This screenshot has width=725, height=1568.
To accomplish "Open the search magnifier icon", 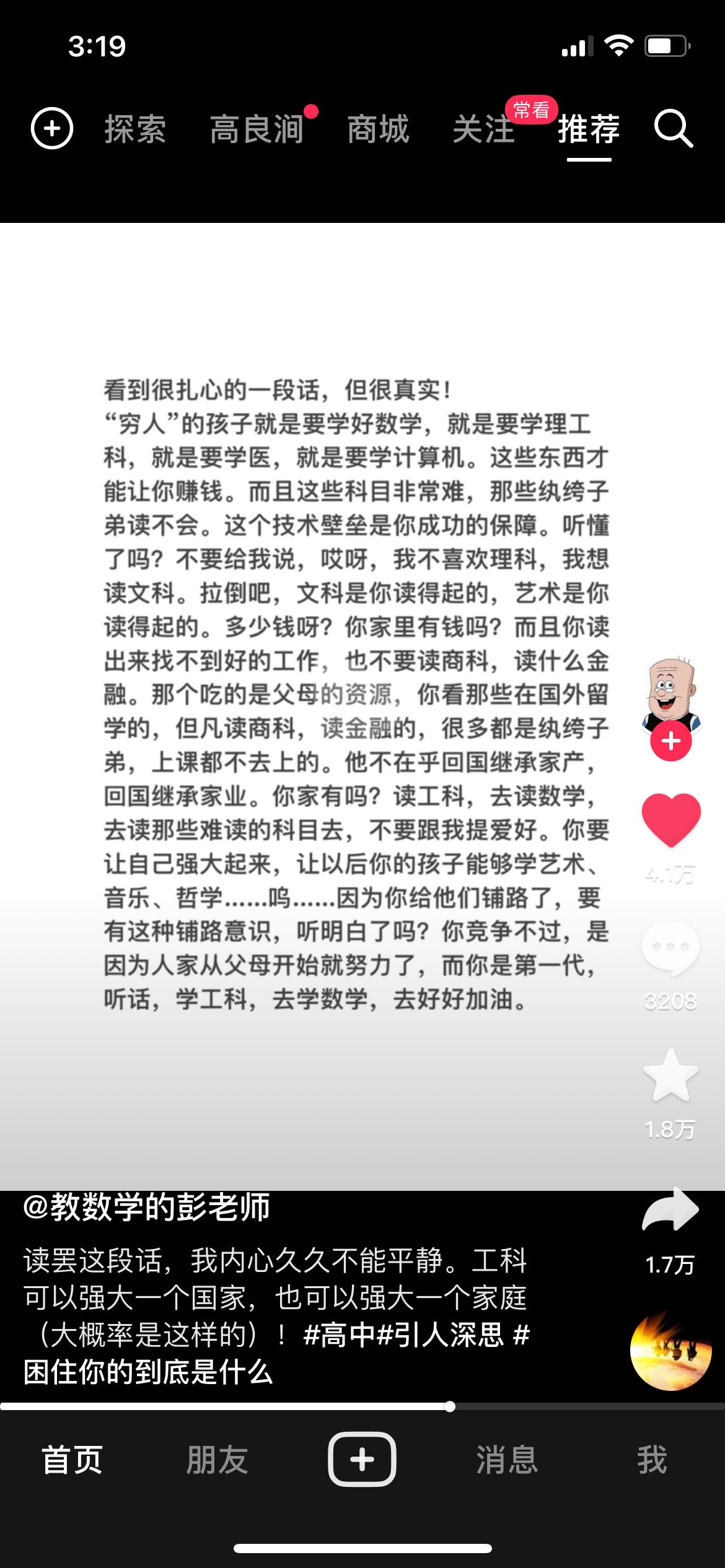I will pyautogui.click(x=674, y=129).
